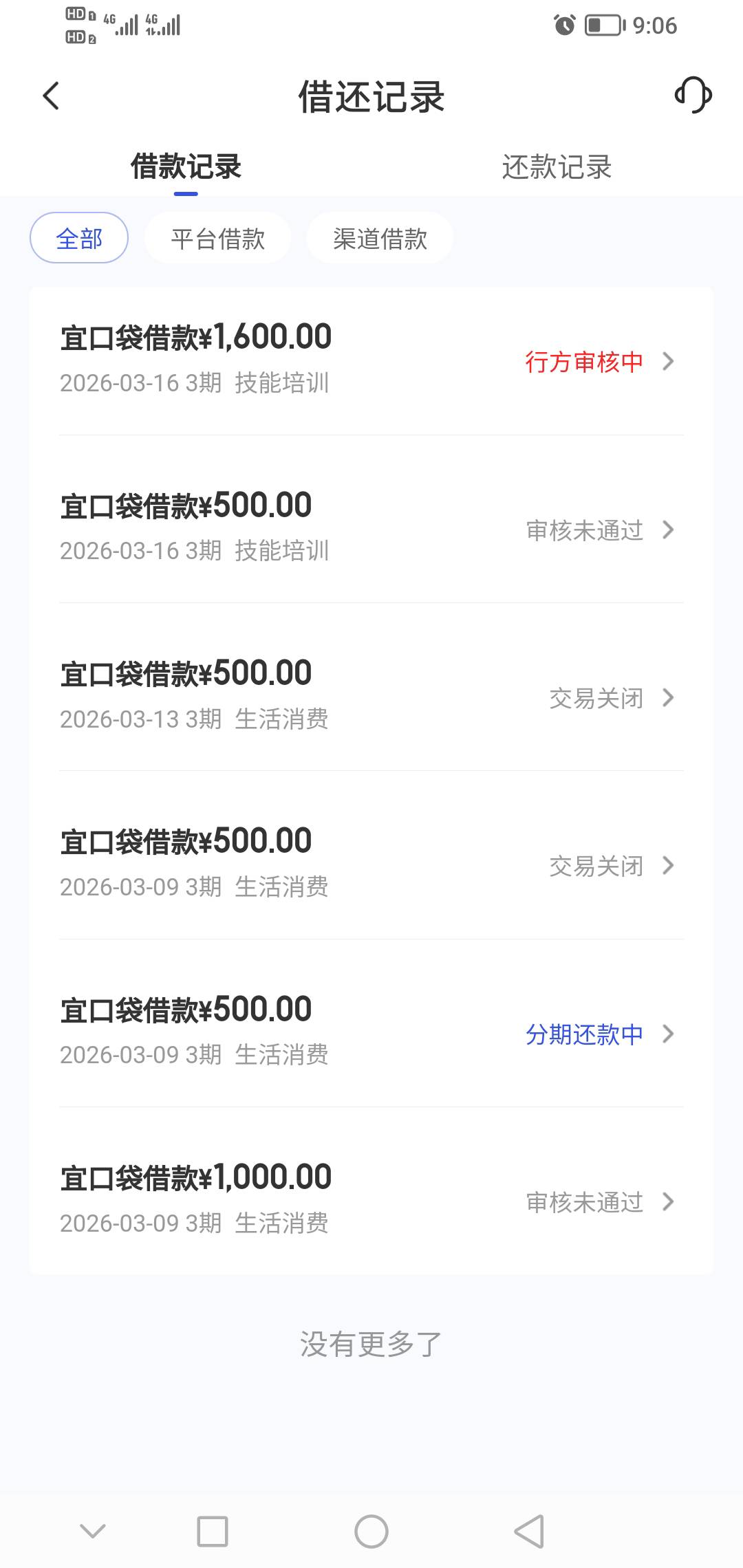Open the ¥500.00 loan marked 分期还款中
The height and width of the screenshot is (1568, 743).
pos(371,1032)
